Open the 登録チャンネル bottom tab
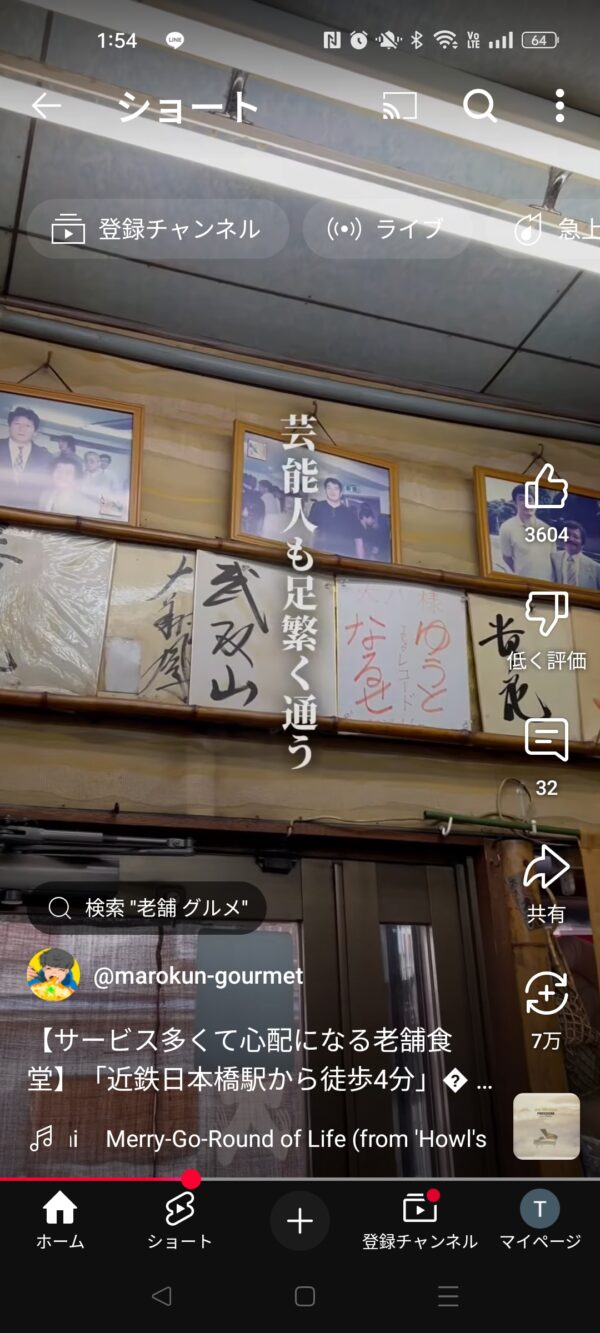The width and height of the screenshot is (600, 1333). pos(420,1220)
